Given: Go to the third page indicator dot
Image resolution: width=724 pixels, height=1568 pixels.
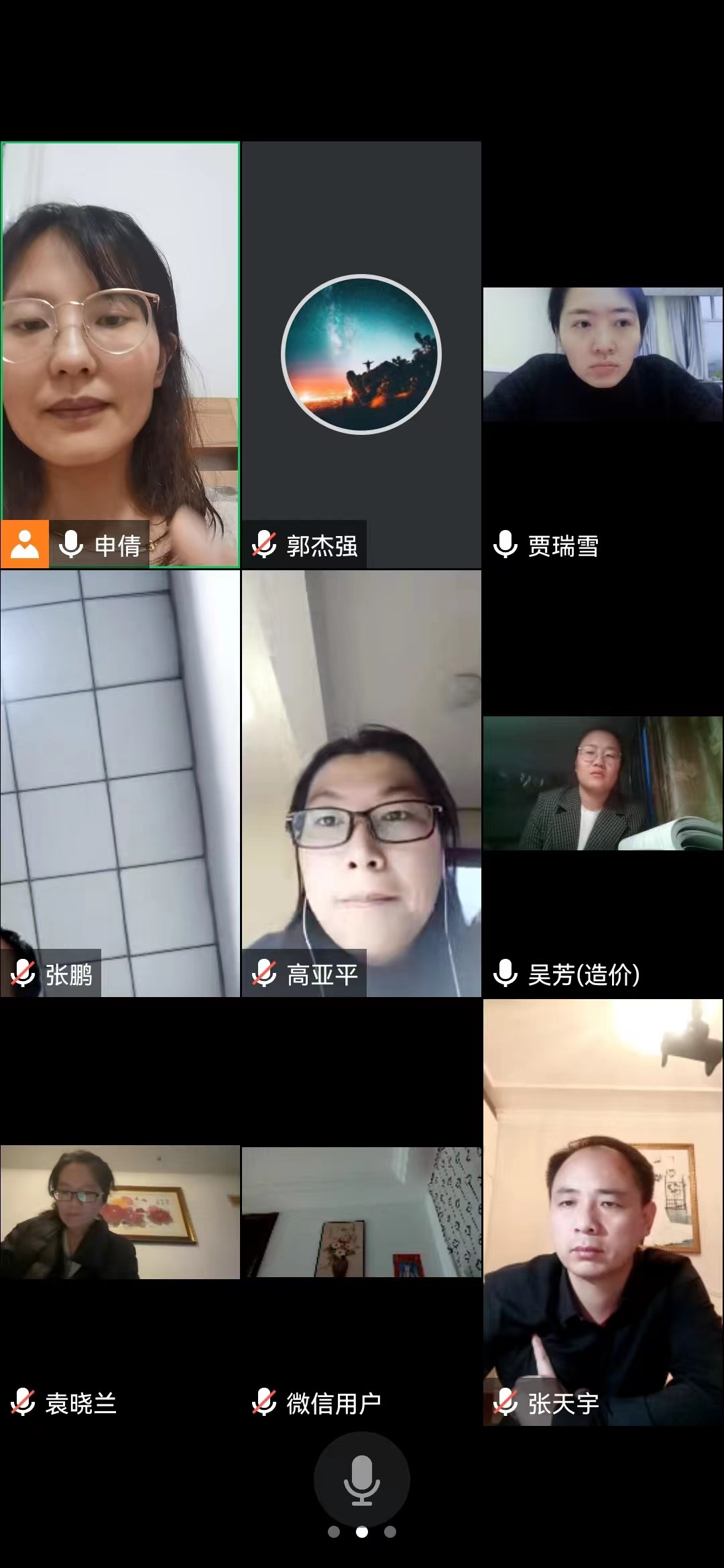Looking at the screenshot, I should [390, 1532].
